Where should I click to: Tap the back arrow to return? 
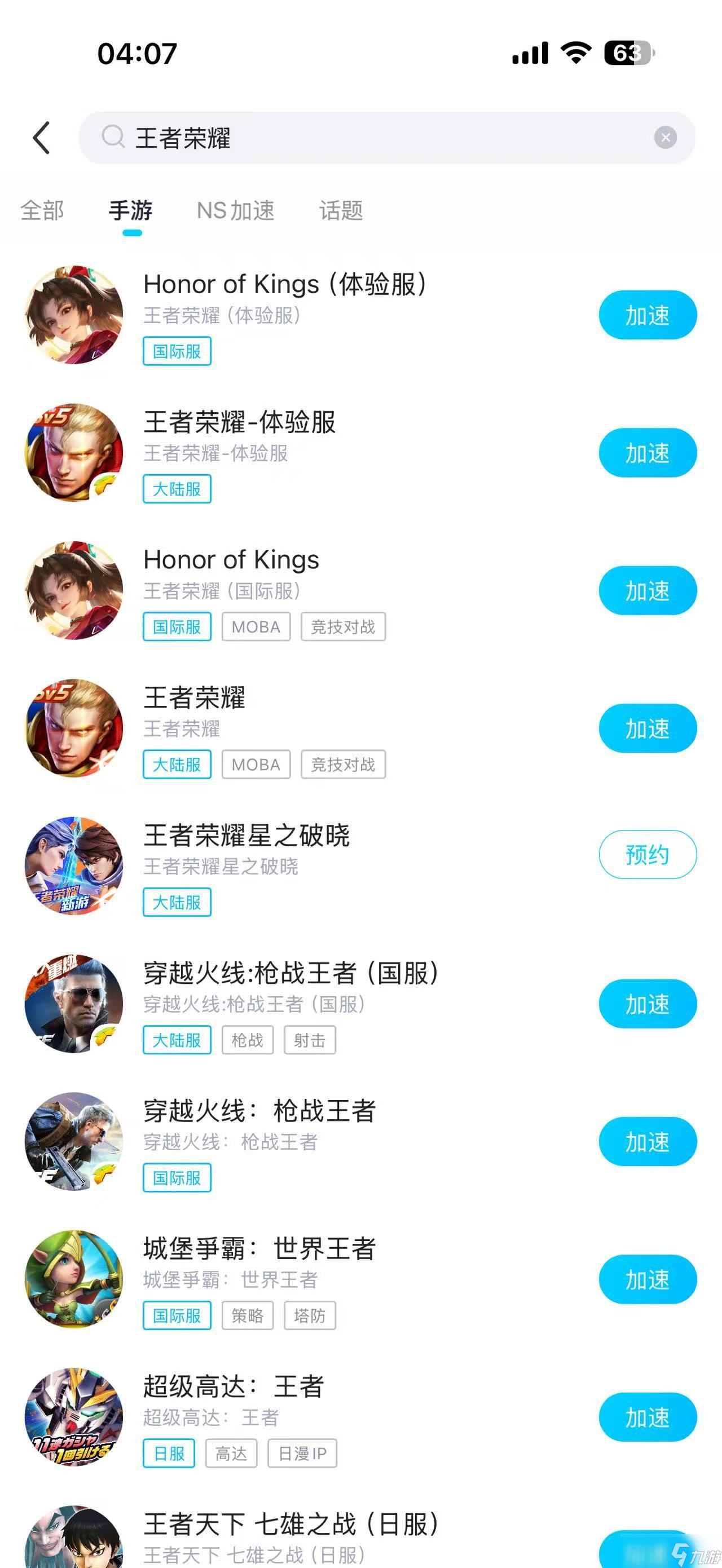click(41, 138)
